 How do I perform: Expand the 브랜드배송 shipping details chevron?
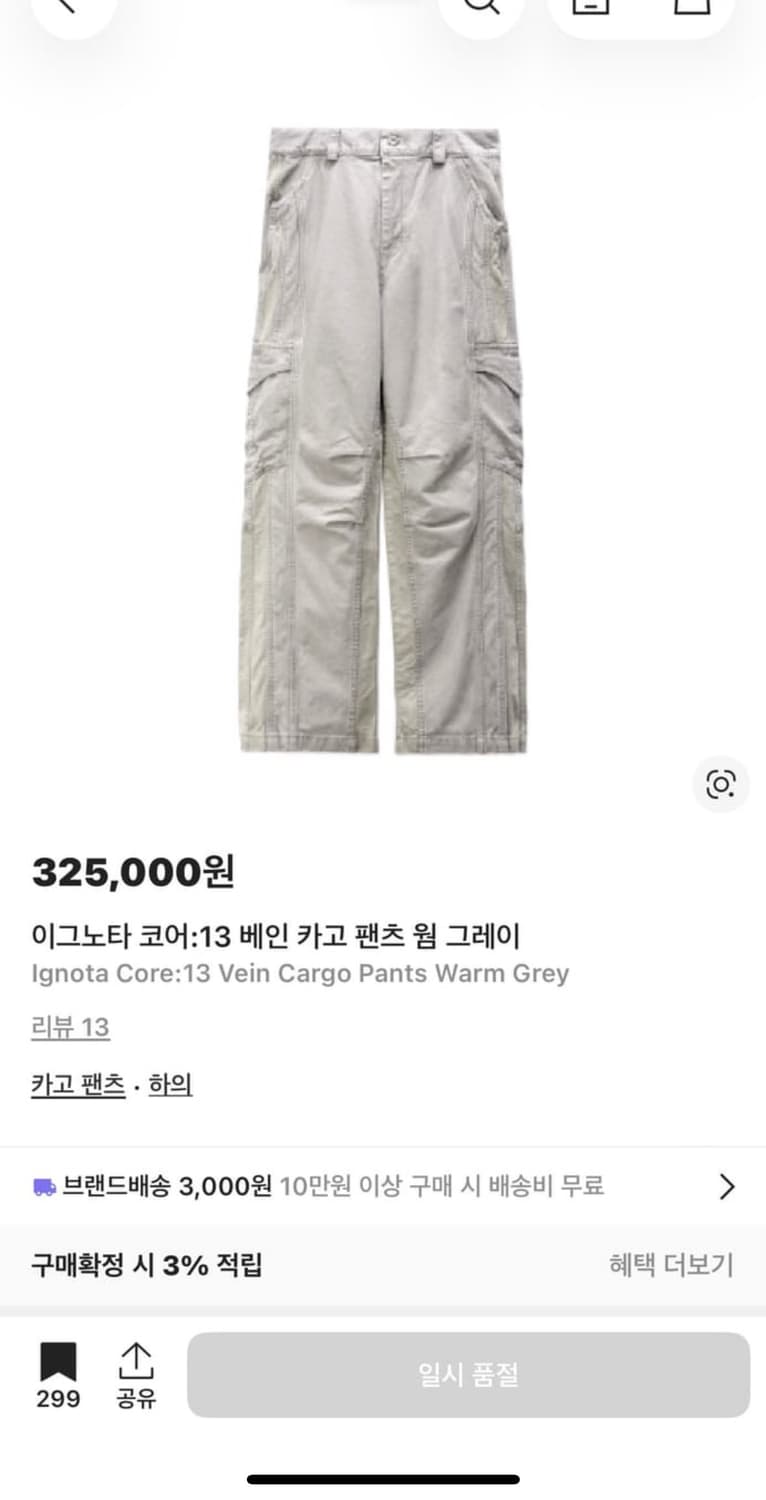click(x=729, y=1186)
